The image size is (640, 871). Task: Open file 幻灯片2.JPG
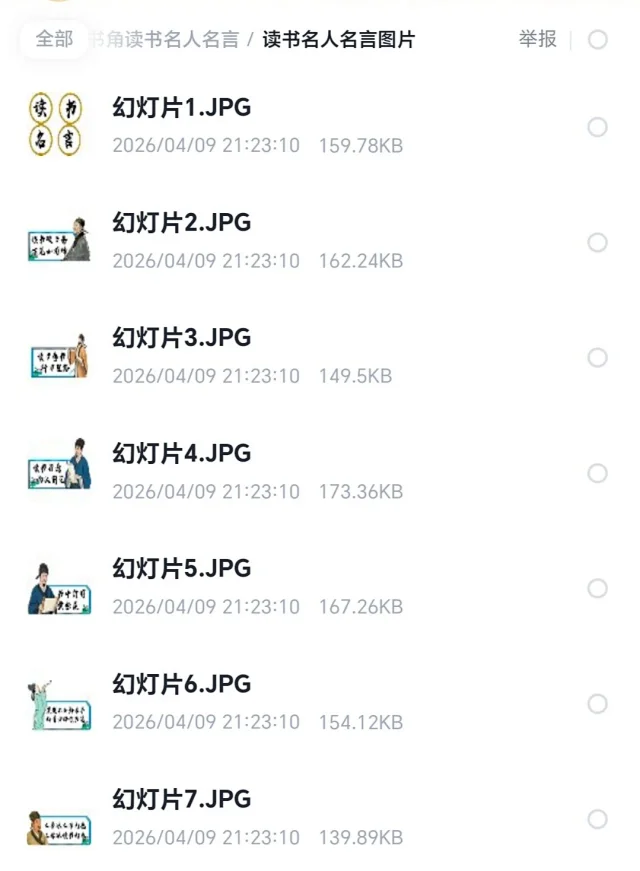click(x=181, y=223)
